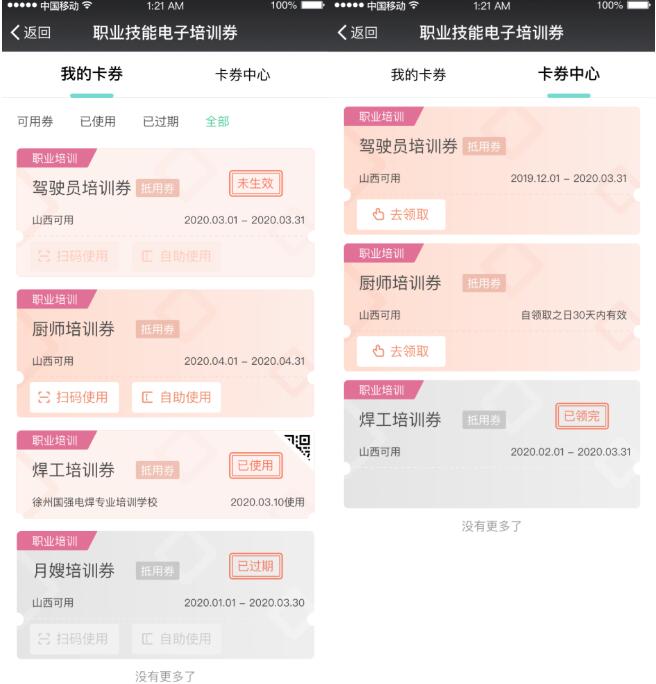Claim the 厨师培训券 valid for 30 days via 去领取

[401, 351]
